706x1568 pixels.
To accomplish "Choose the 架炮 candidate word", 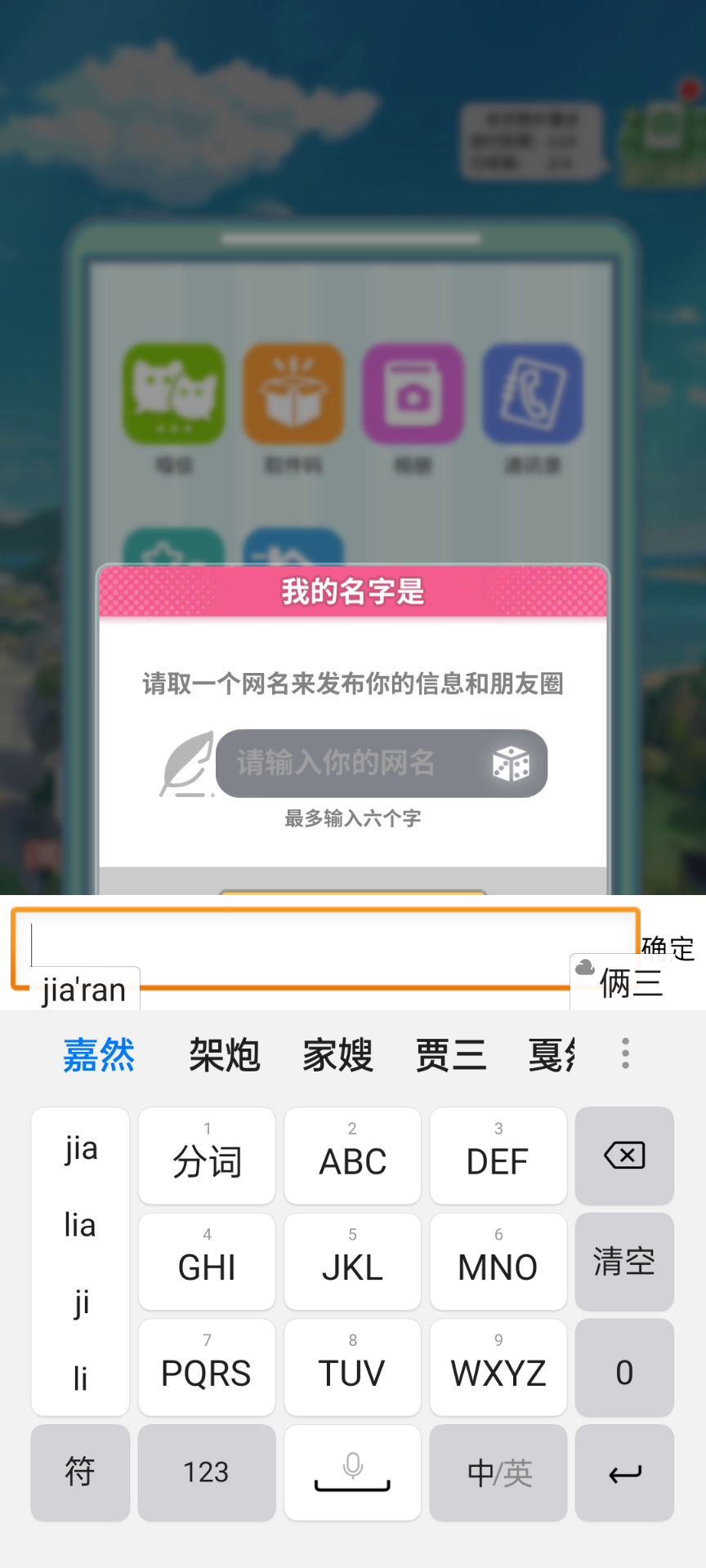I will point(224,1054).
